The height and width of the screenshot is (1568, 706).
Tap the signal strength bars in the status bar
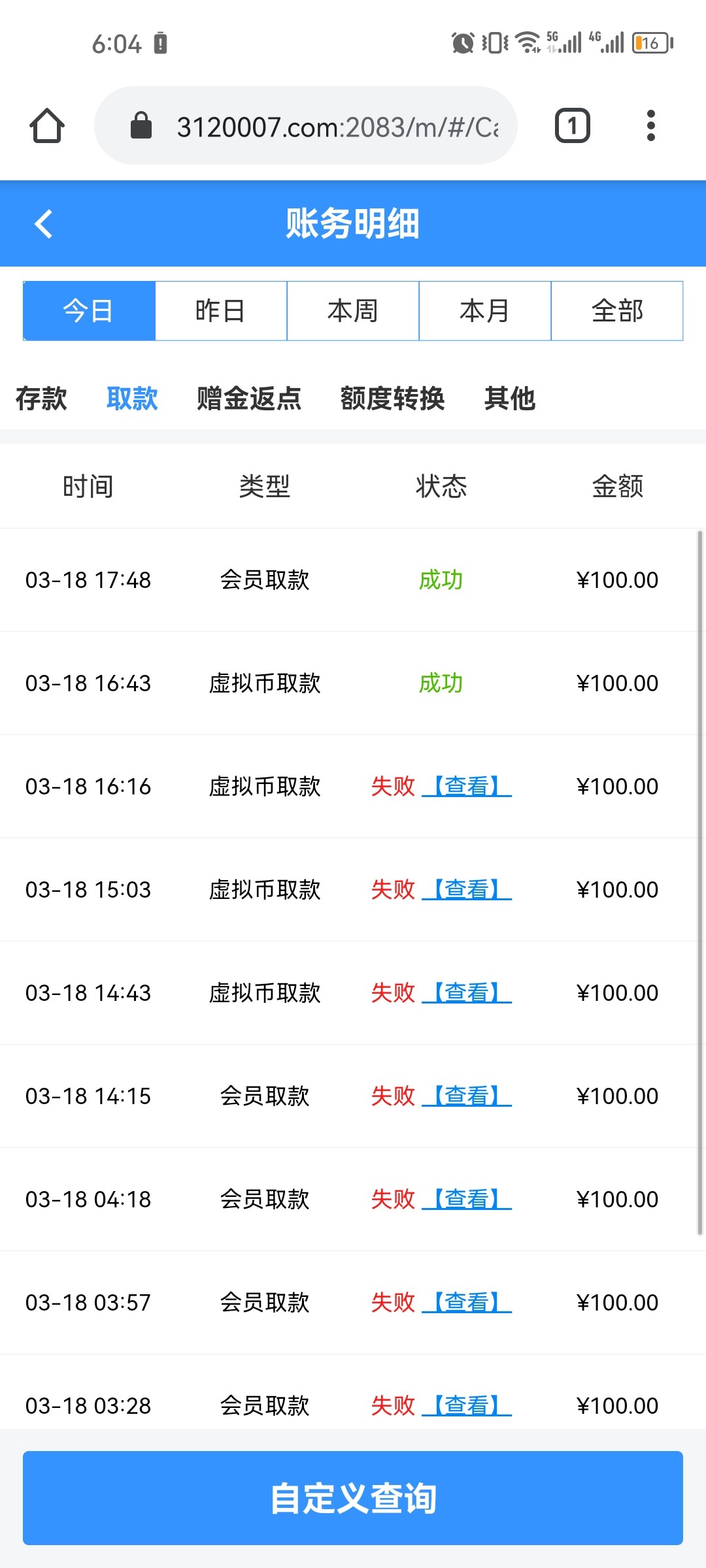pyautogui.click(x=572, y=41)
